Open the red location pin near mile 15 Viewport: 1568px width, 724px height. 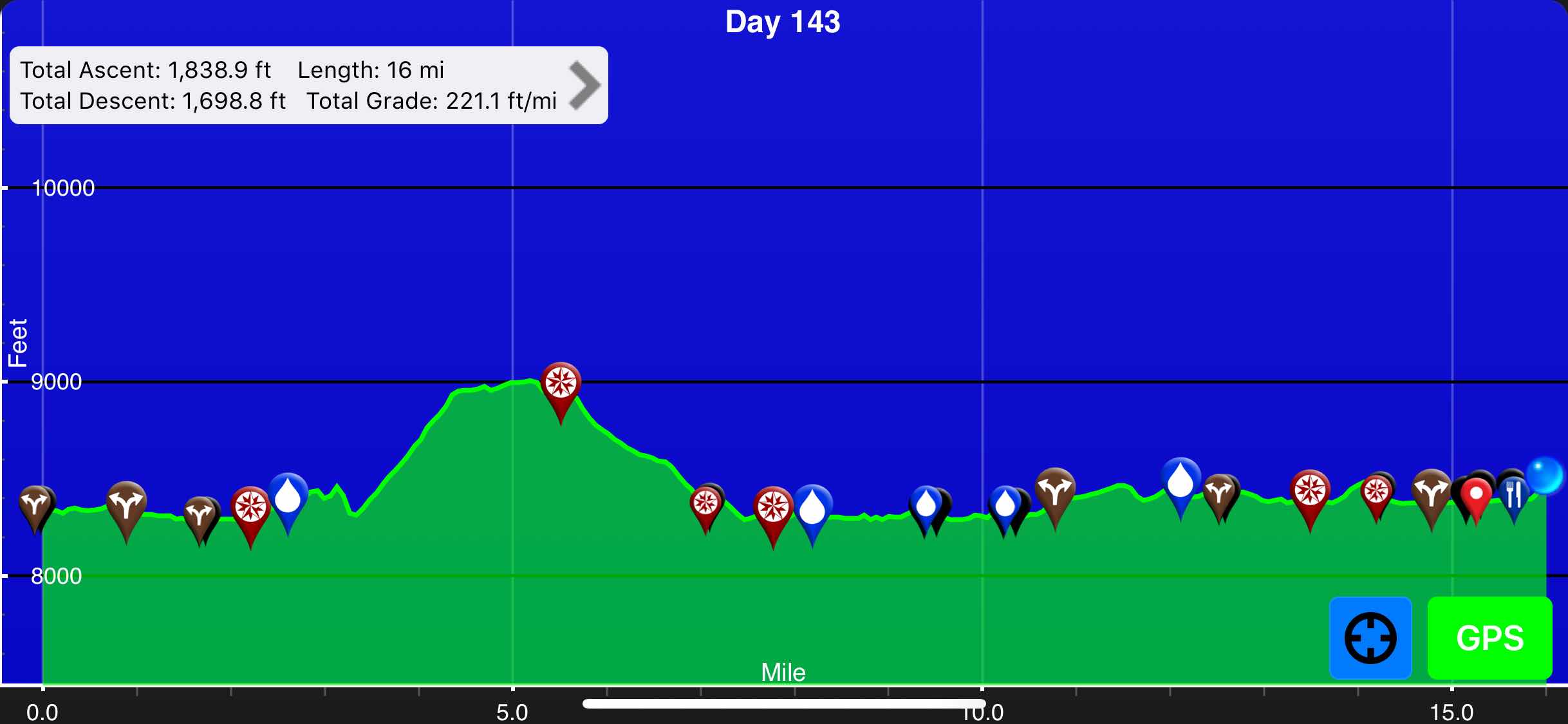click(1476, 496)
